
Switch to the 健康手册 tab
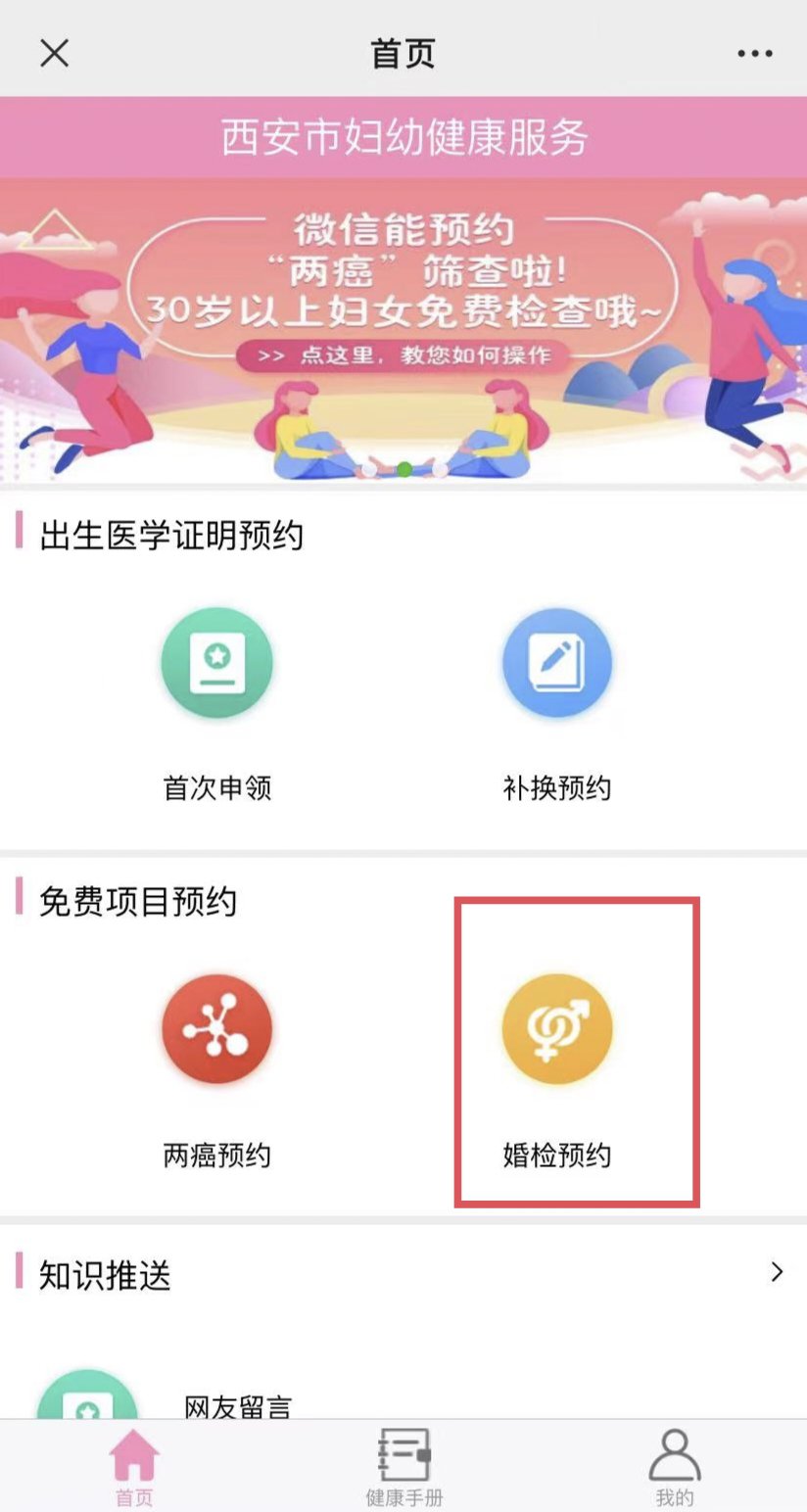click(x=403, y=1467)
